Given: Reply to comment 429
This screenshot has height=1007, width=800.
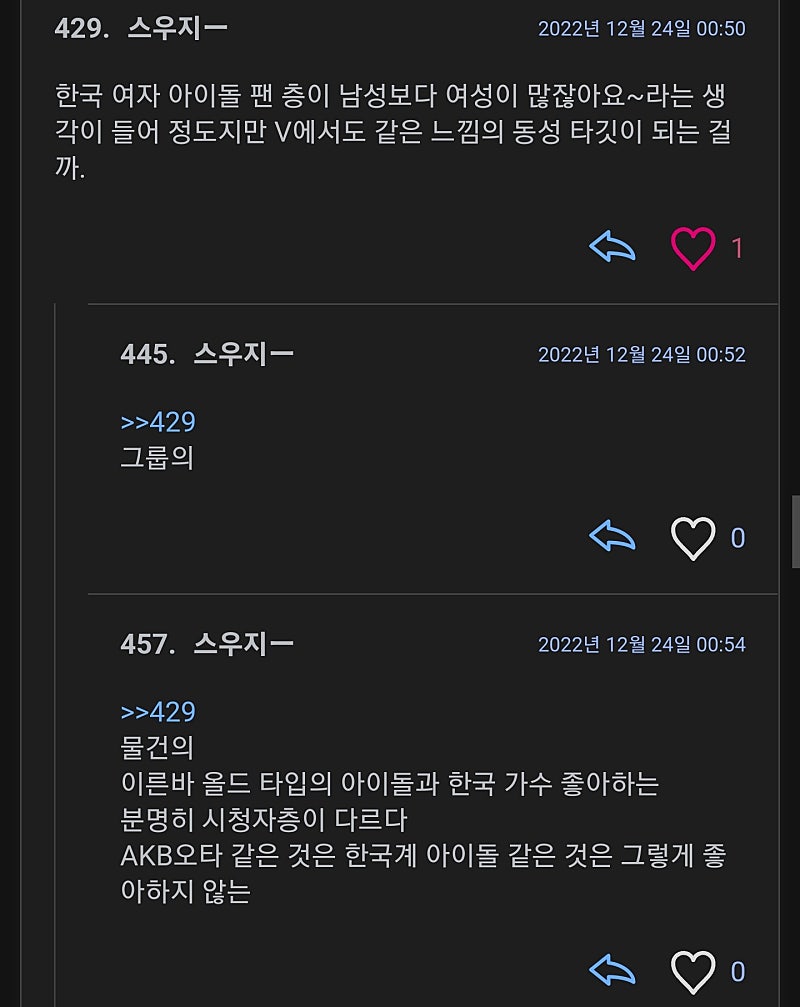Looking at the screenshot, I should 613,246.
